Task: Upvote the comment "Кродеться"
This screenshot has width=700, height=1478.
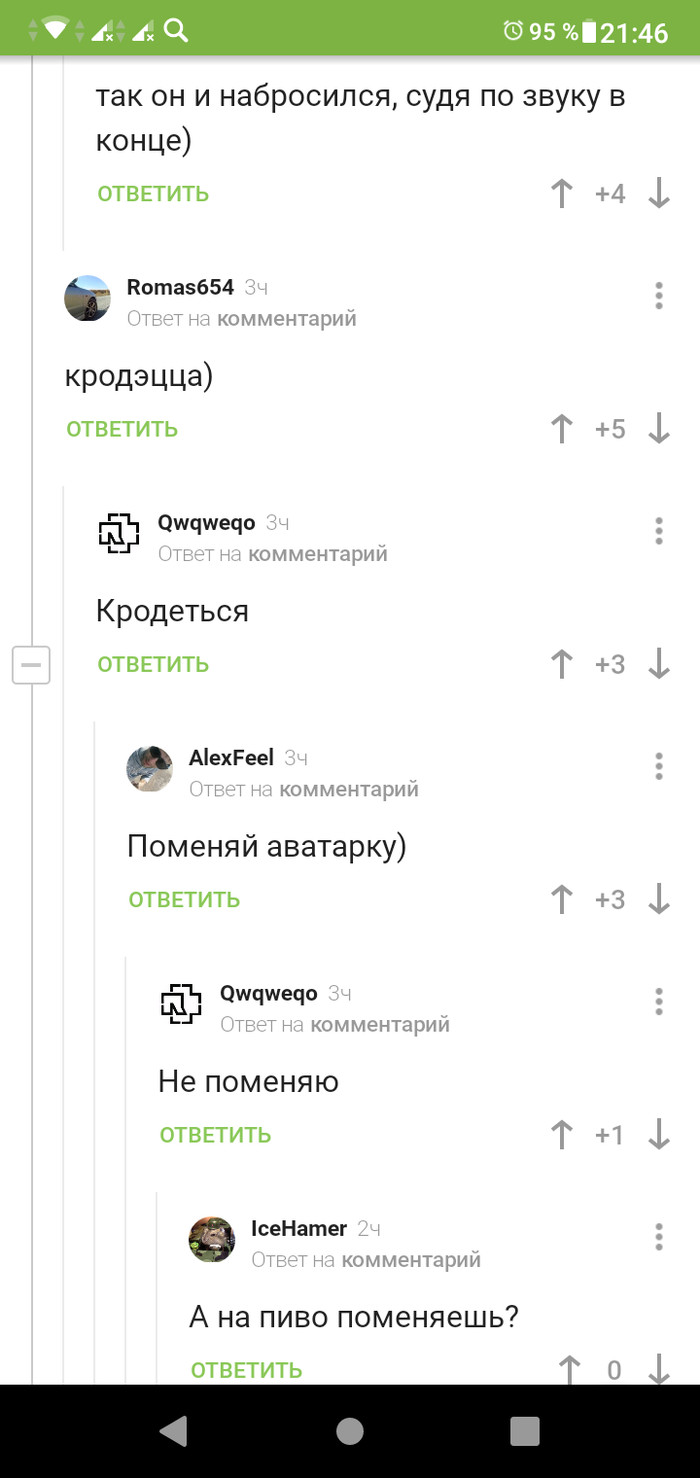Action: tap(562, 664)
